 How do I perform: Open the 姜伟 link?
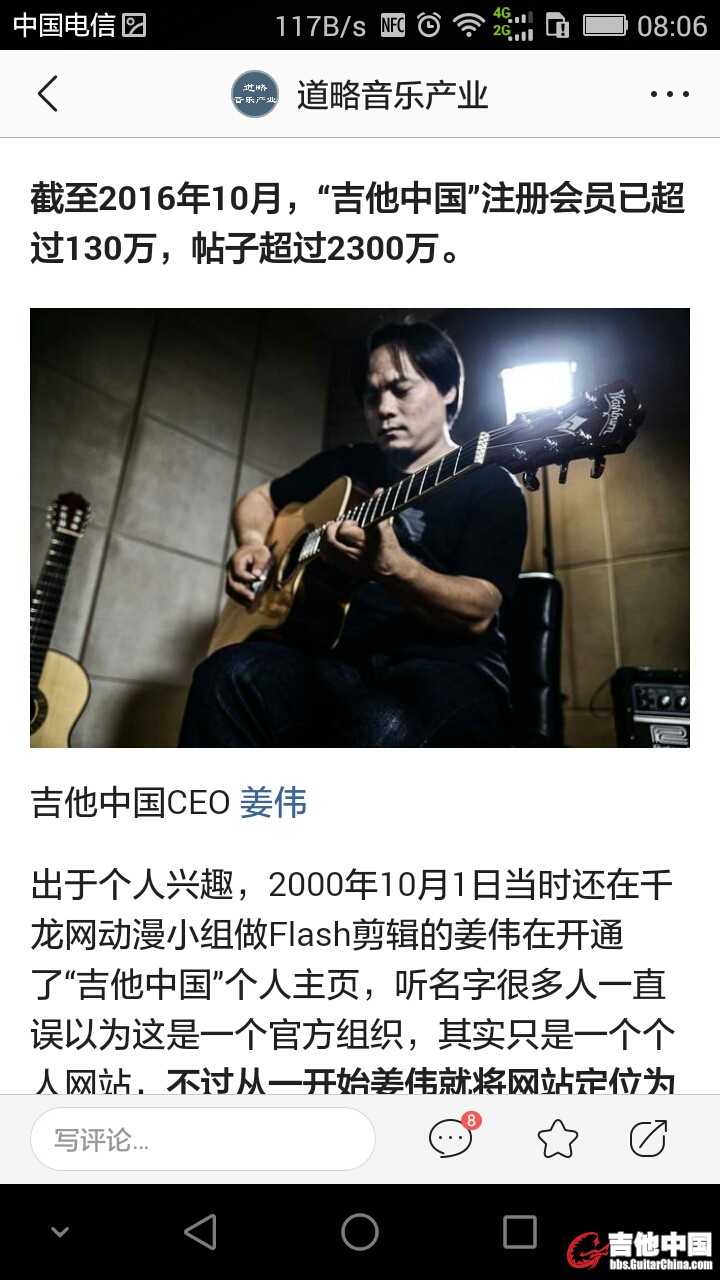pyautogui.click(x=273, y=803)
